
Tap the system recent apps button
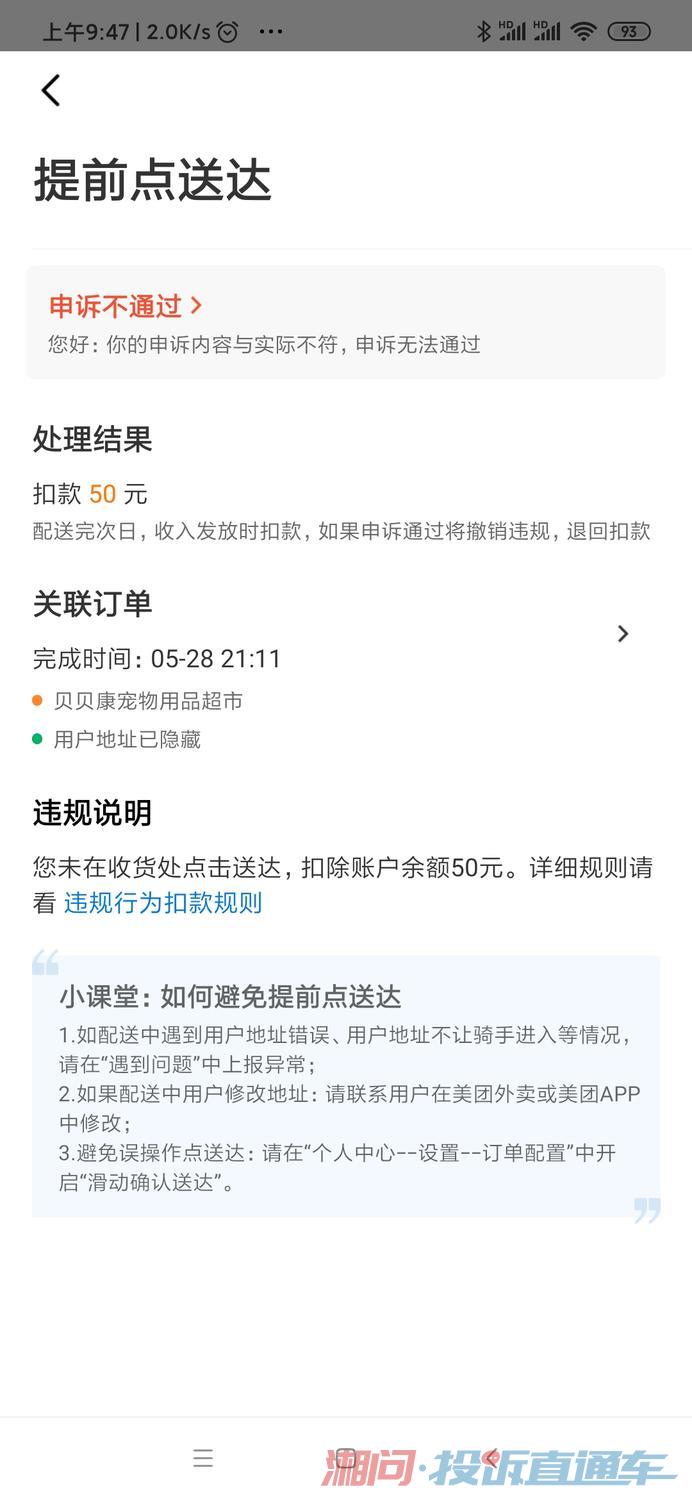(x=203, y=1458)
